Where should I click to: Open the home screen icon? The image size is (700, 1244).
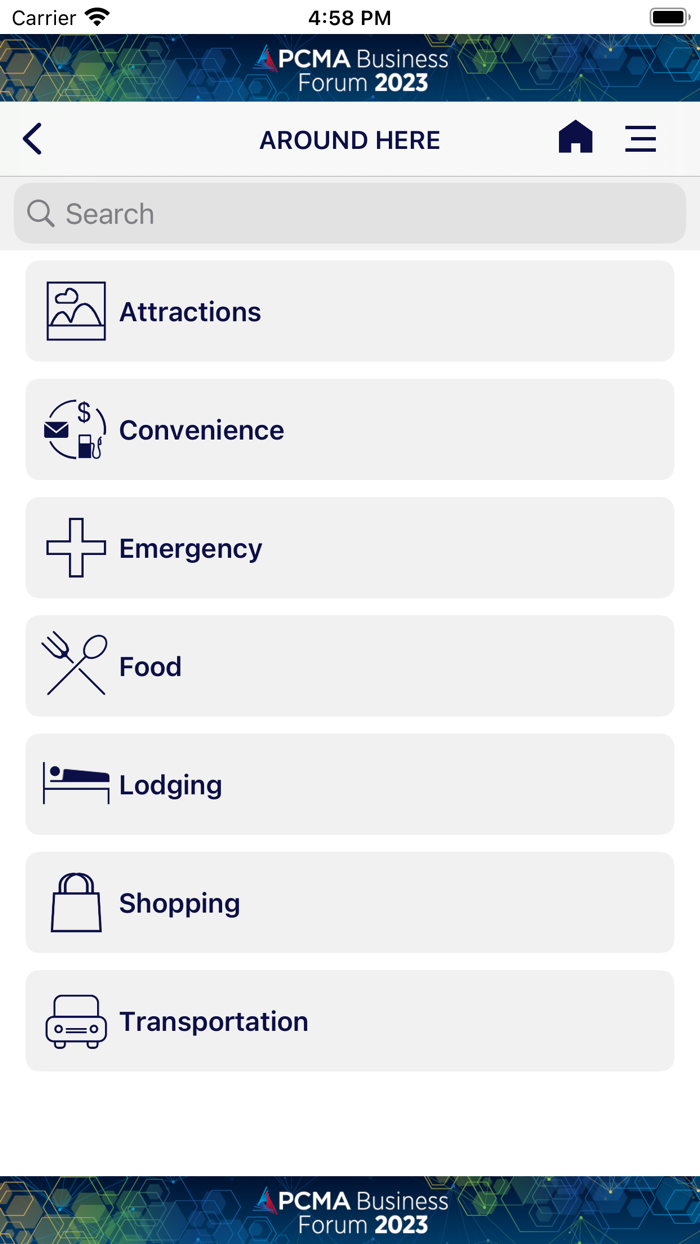click(575, 138)
